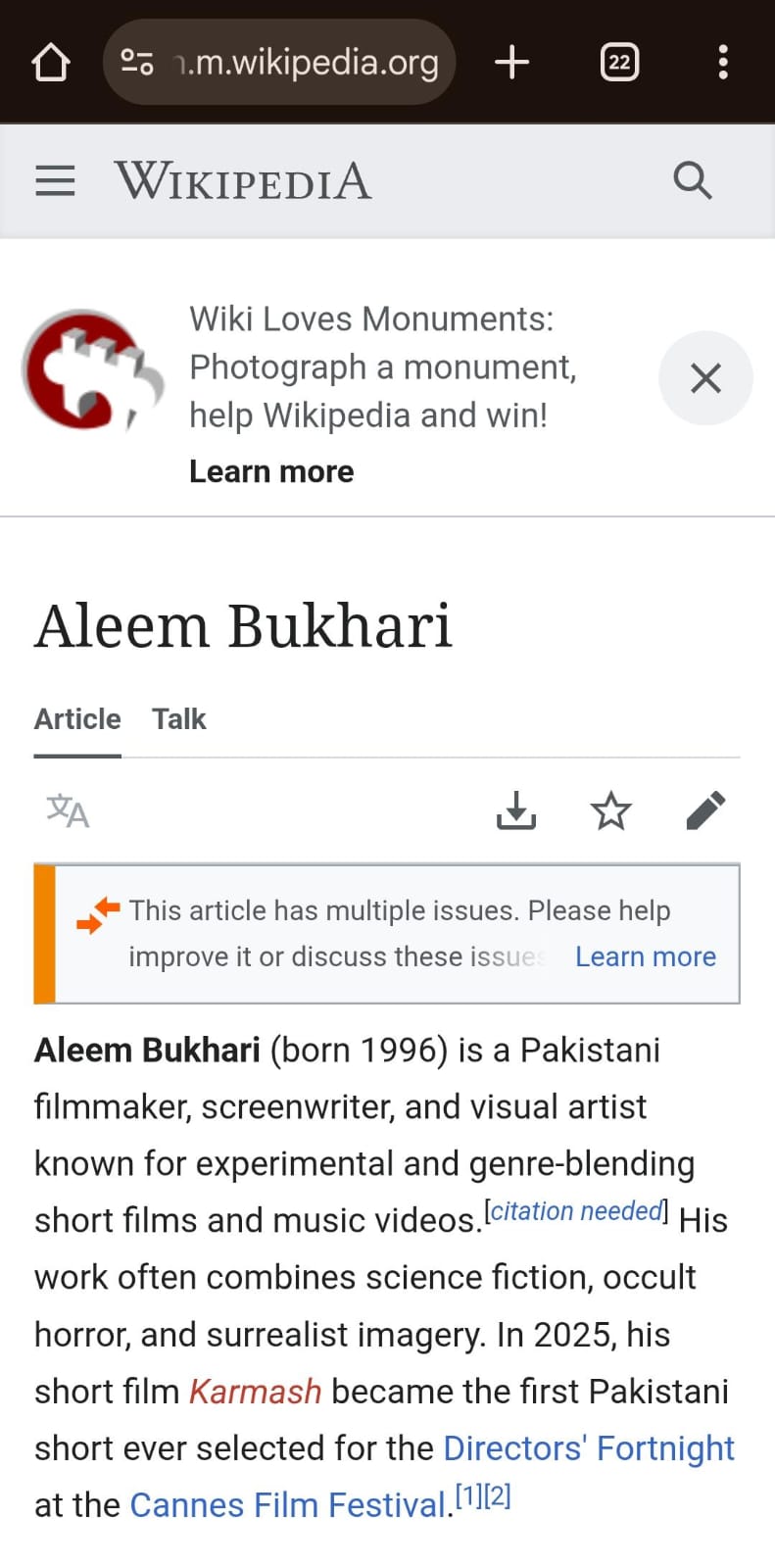The image size is (775, 1568).
Task: Open Learn more in the article issues box
Action: (x=645, y=956)
